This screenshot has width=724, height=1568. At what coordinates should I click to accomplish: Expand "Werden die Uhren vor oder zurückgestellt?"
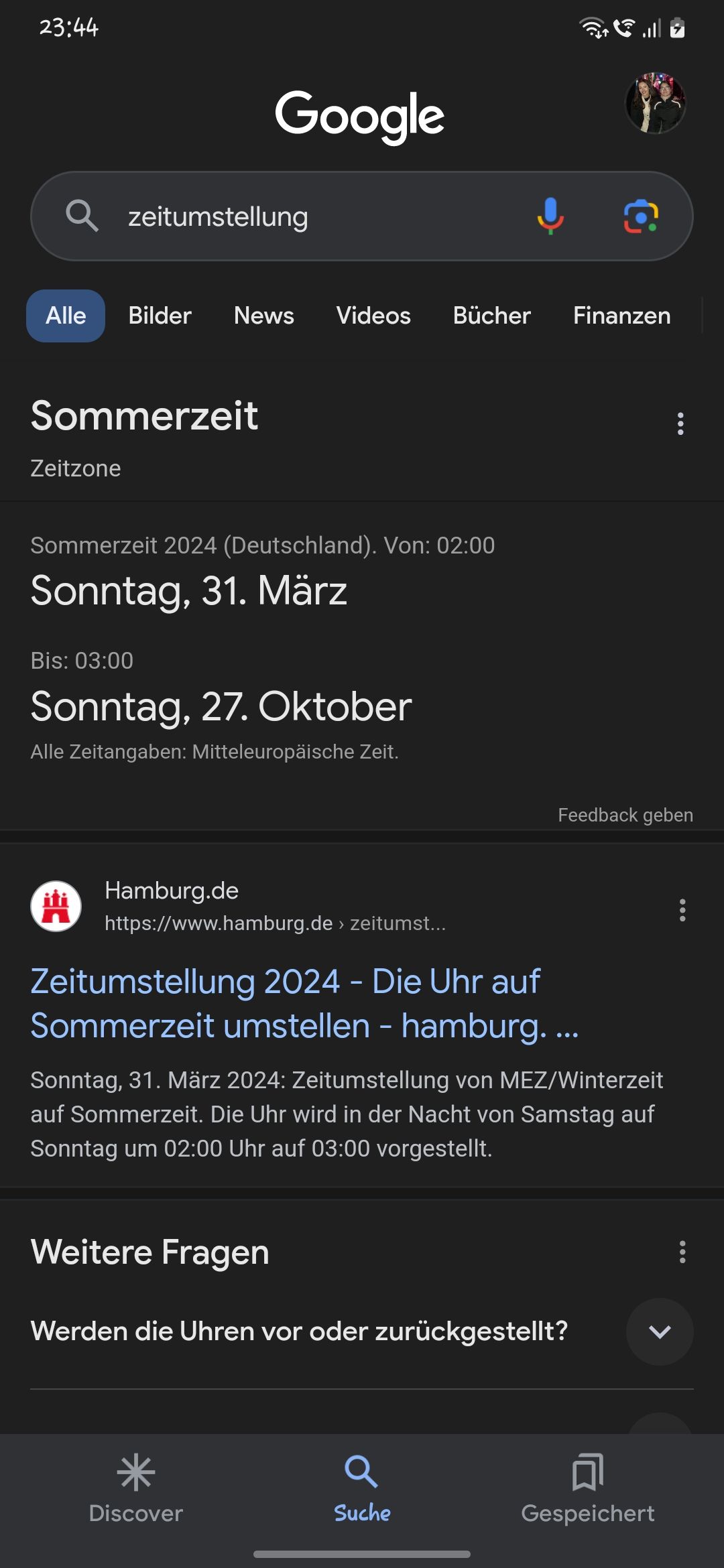click(x=660, y=1331)
